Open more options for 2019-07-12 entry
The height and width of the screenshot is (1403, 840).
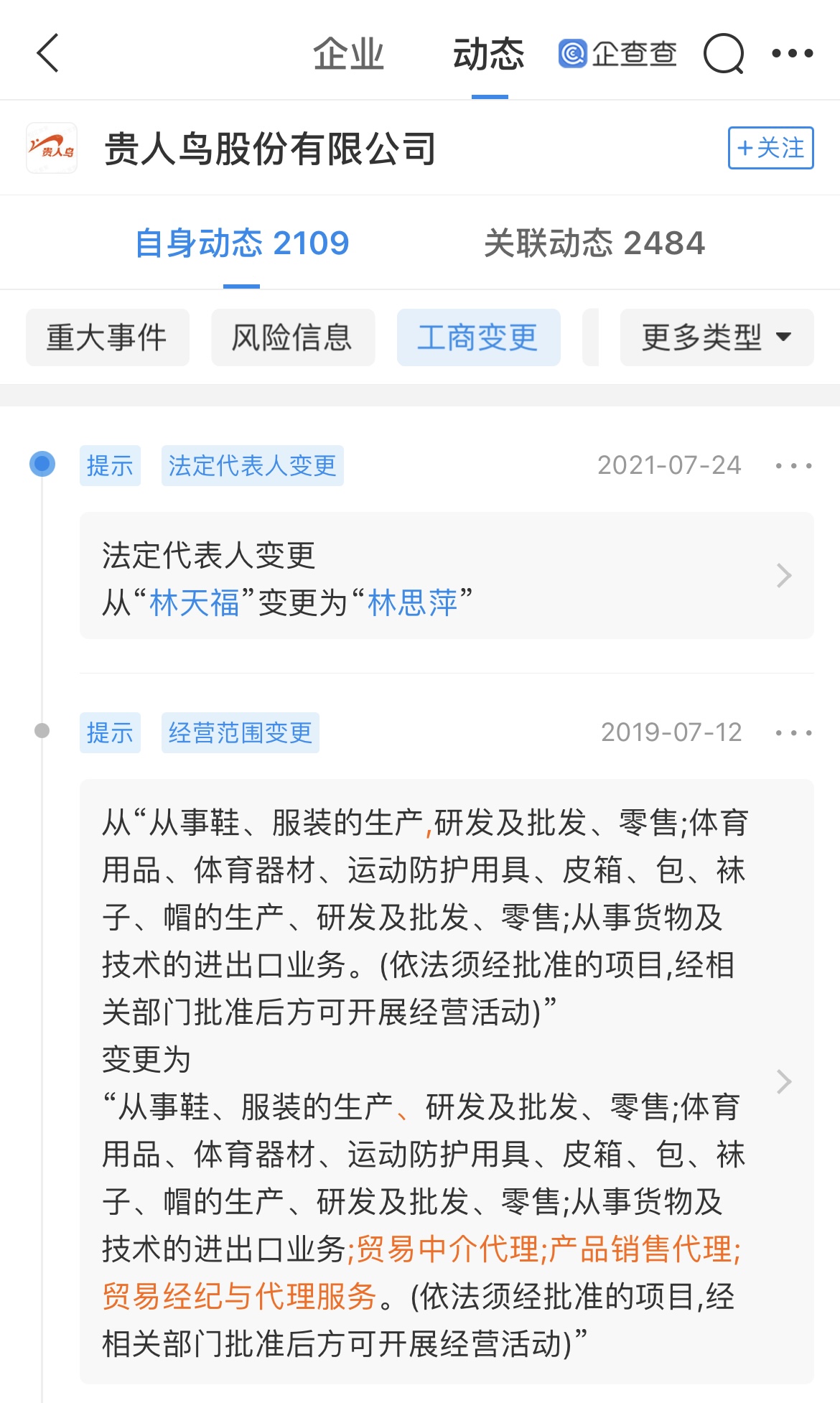point(793,733)
